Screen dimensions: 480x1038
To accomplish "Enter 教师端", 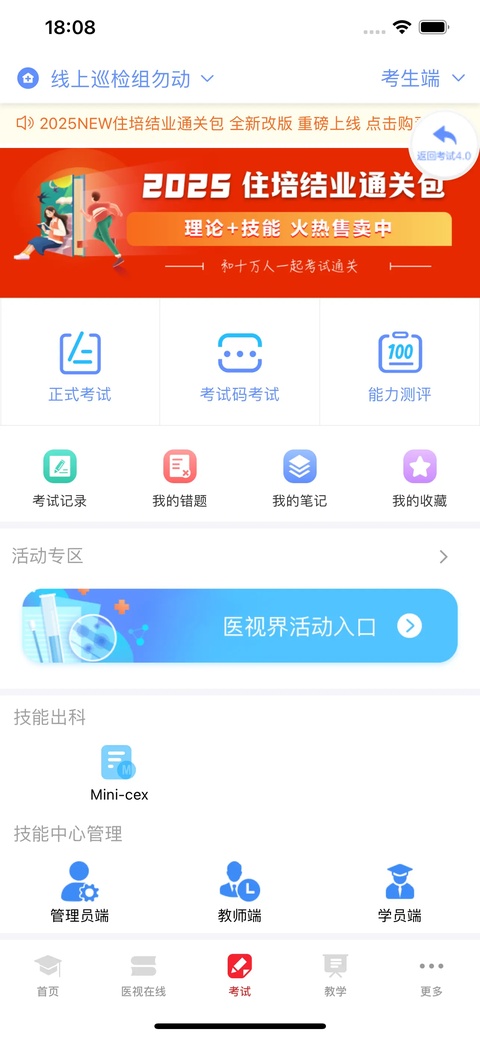I will 240,892.
